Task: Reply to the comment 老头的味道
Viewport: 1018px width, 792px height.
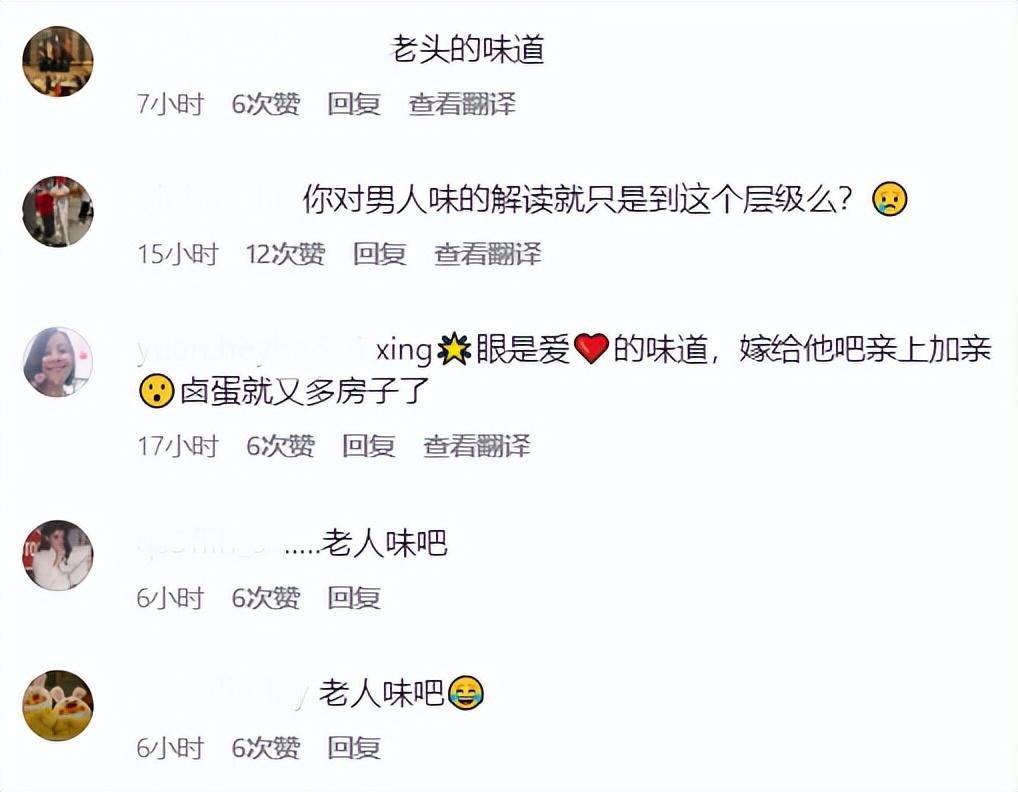Action: click(x=354, y=104)
